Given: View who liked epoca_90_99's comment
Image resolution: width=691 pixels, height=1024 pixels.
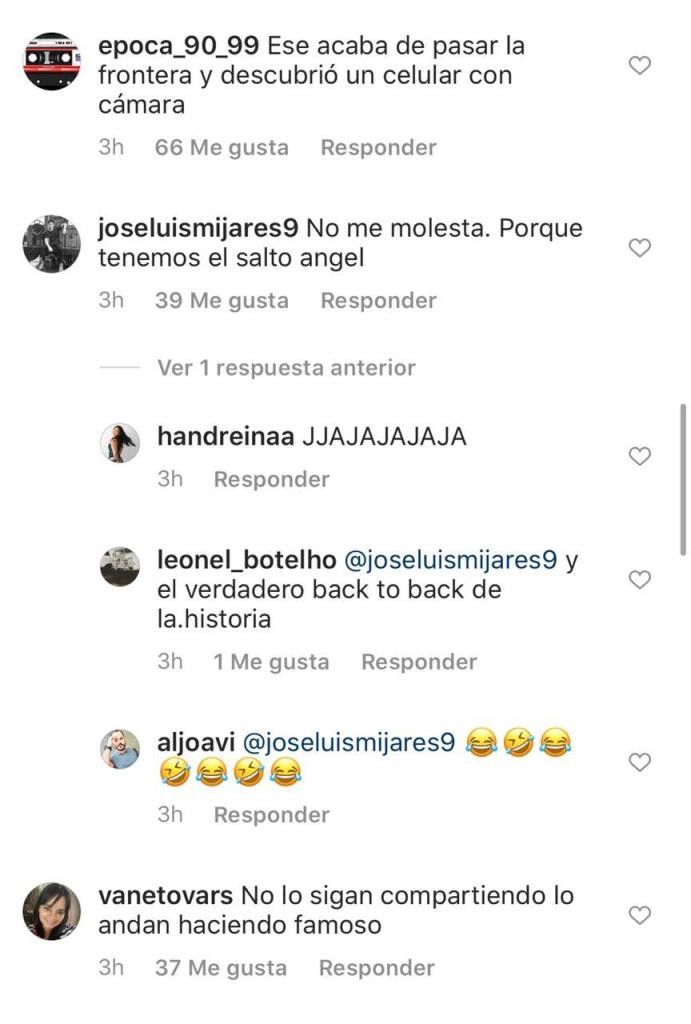Looking at the screenshot, I should pos(221,148).
